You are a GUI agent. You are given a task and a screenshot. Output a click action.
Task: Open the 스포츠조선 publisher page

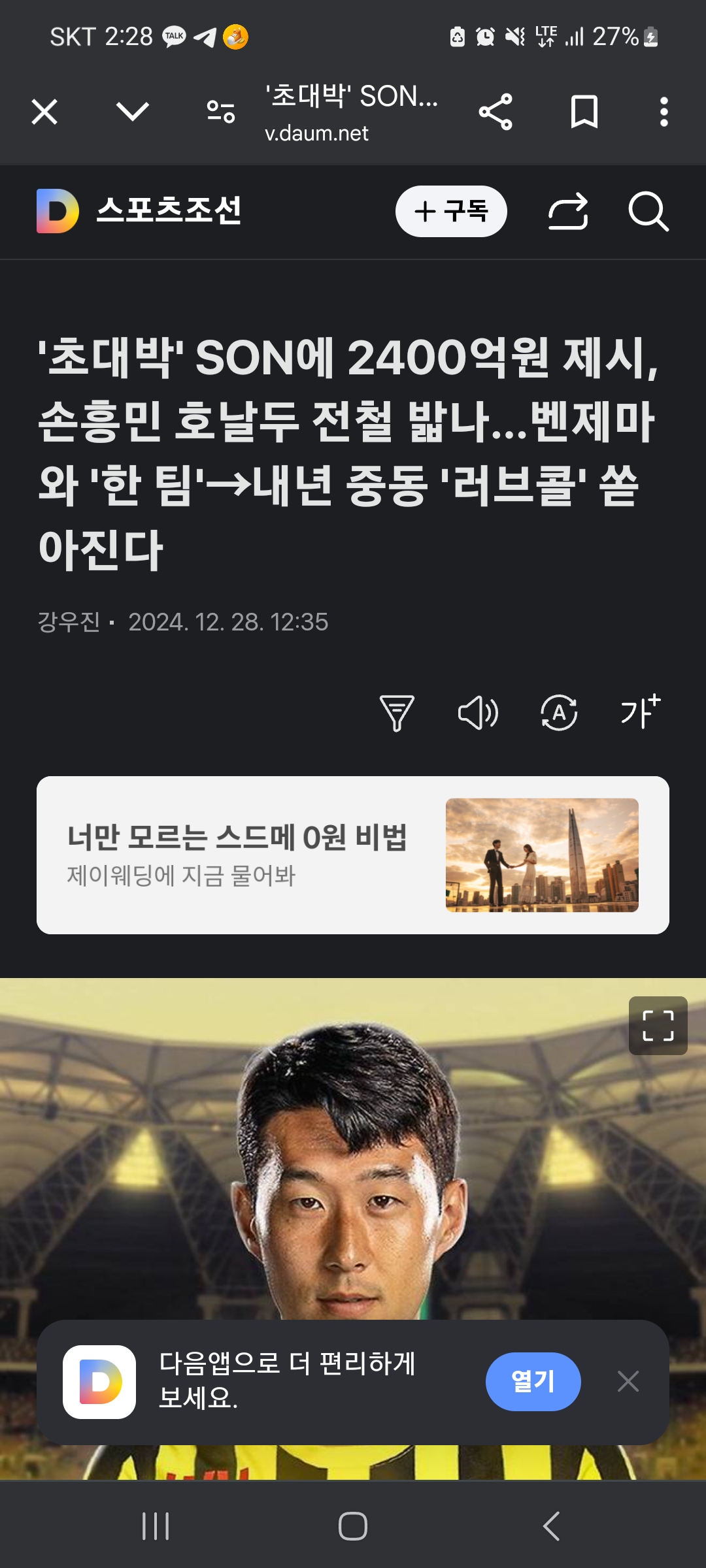click(x=169, y=211)
